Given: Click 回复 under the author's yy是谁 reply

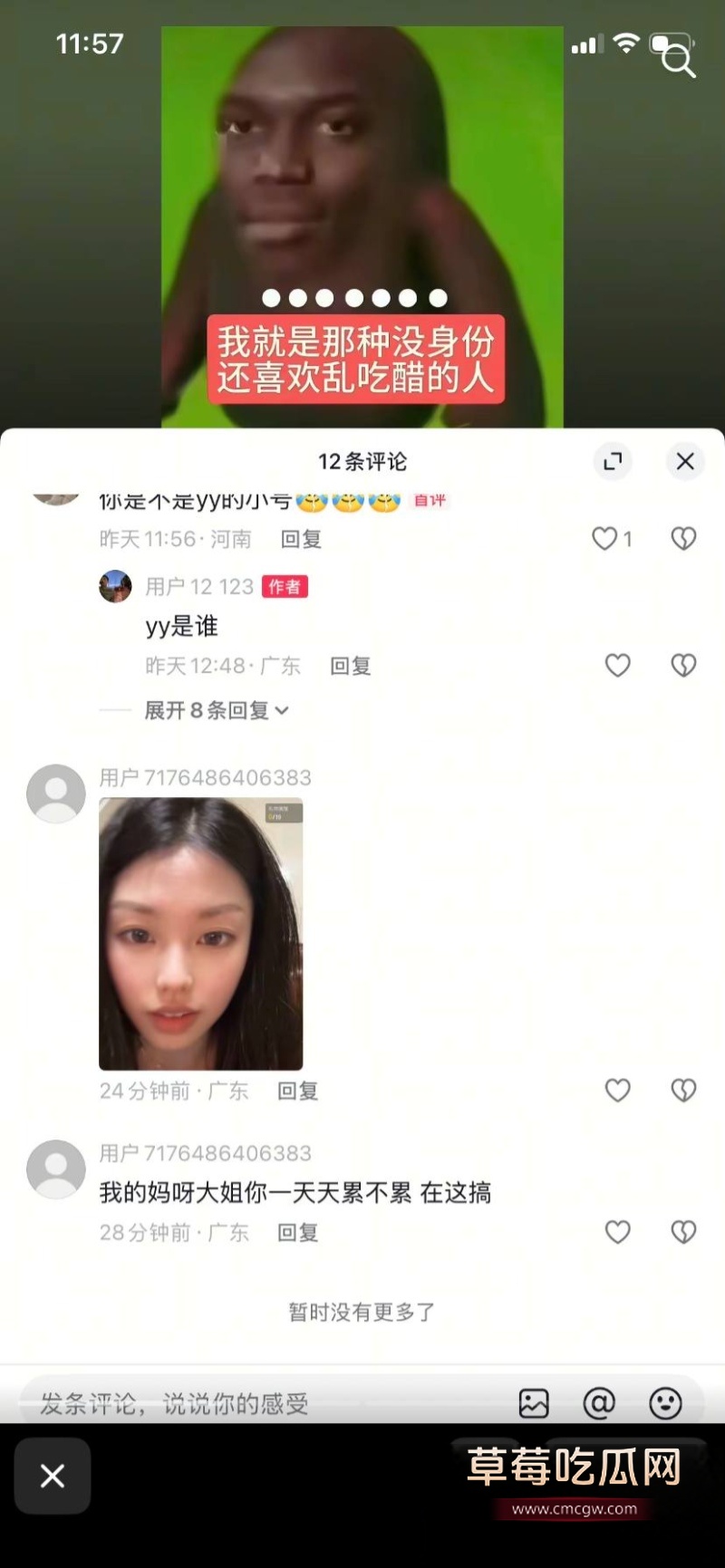Looking at the screenshot, I should click(350, 665).
